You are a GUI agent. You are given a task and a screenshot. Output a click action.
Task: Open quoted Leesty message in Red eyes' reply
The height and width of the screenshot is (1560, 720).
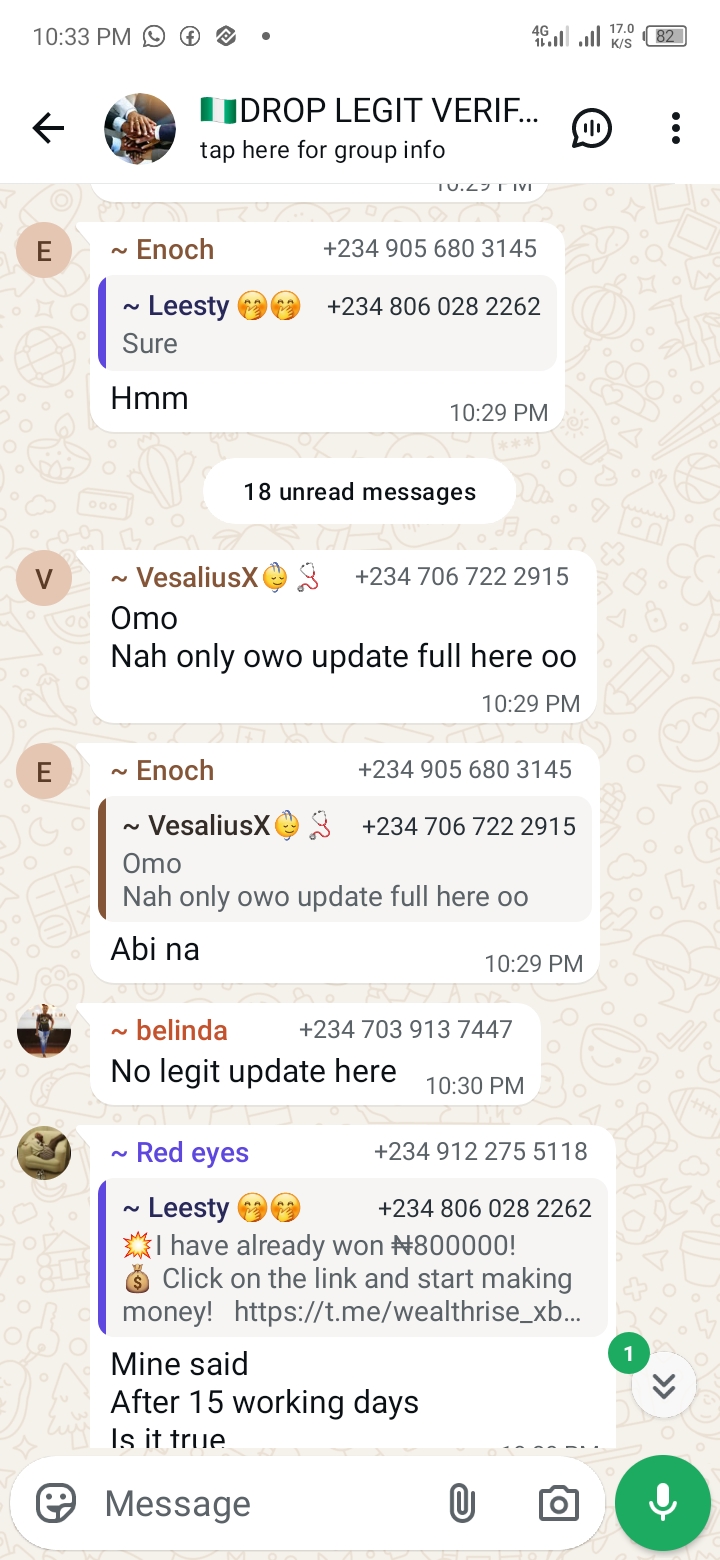tap(352, 1258)
